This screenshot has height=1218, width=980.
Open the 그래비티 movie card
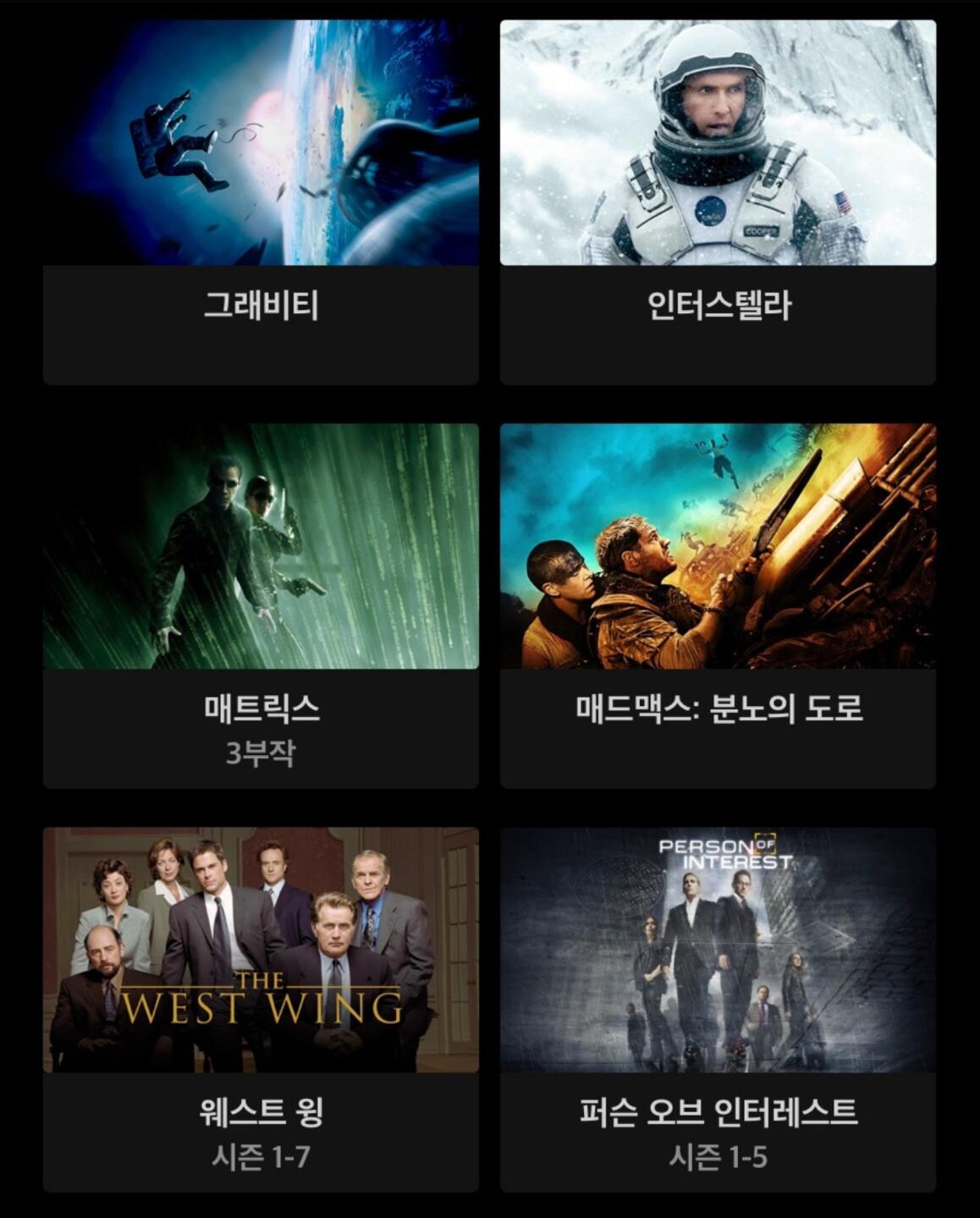click(x=261, y=203)
